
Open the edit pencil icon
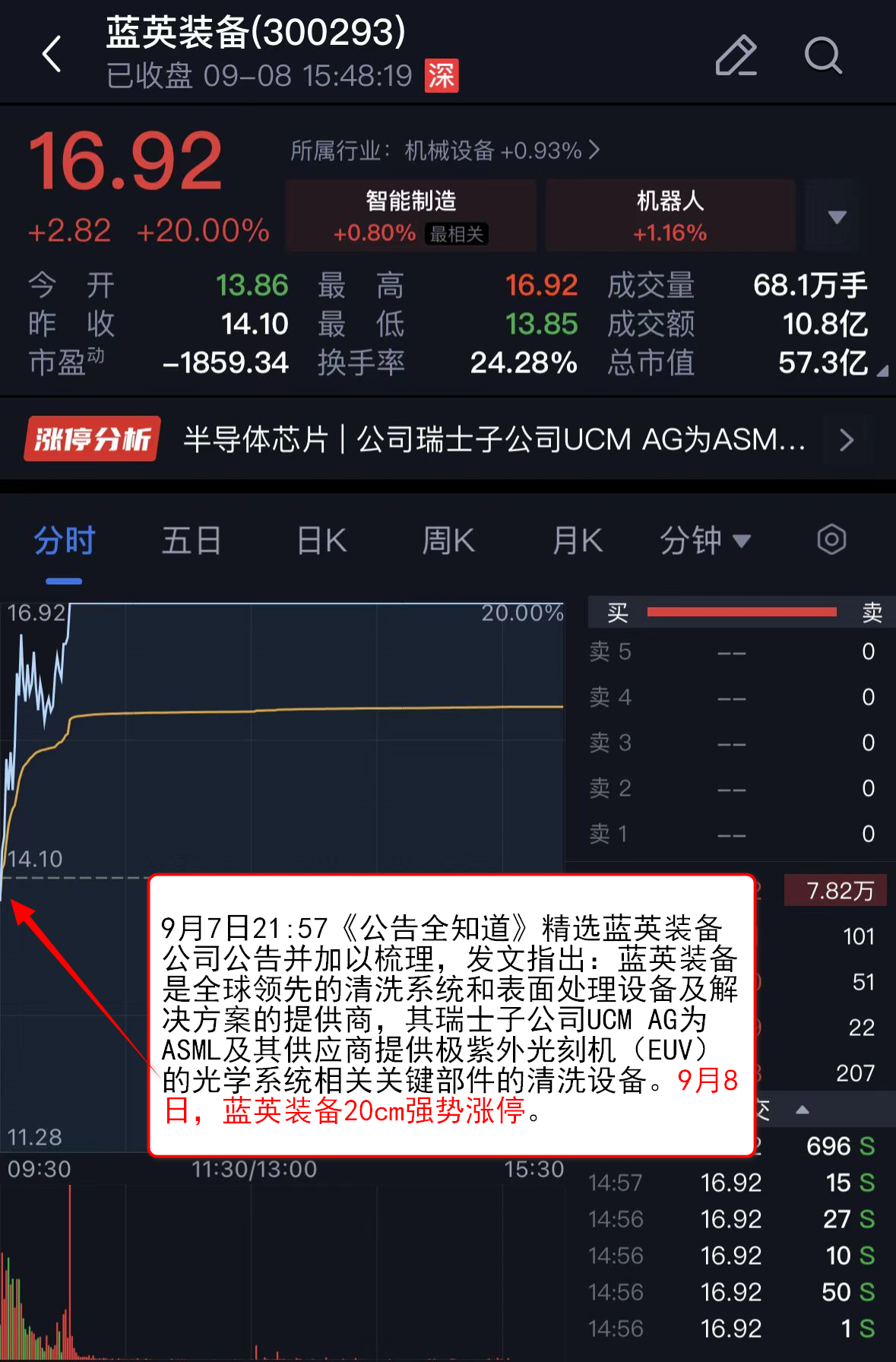coord(736,55)
